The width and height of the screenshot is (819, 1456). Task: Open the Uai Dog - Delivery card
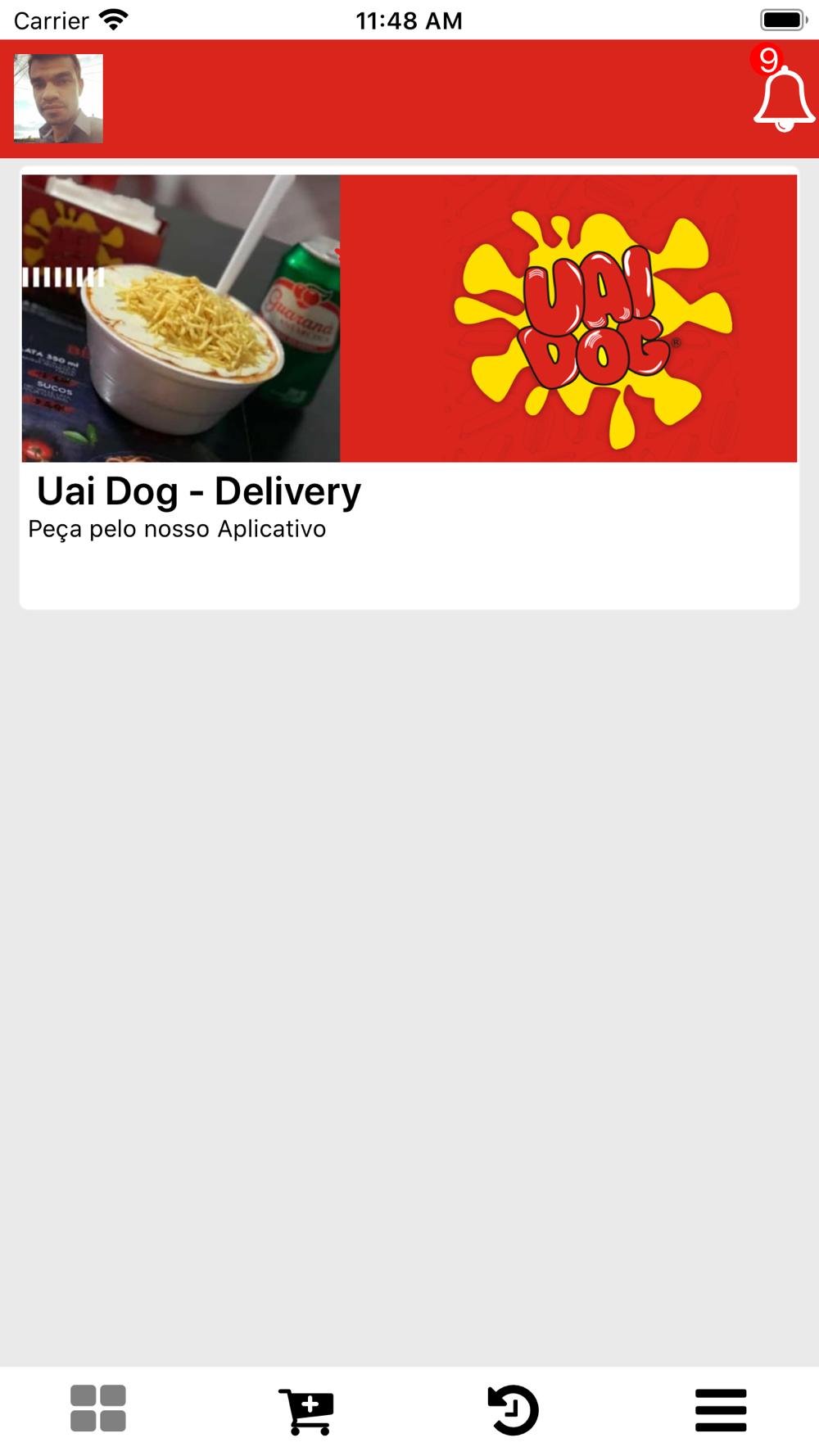409,388
